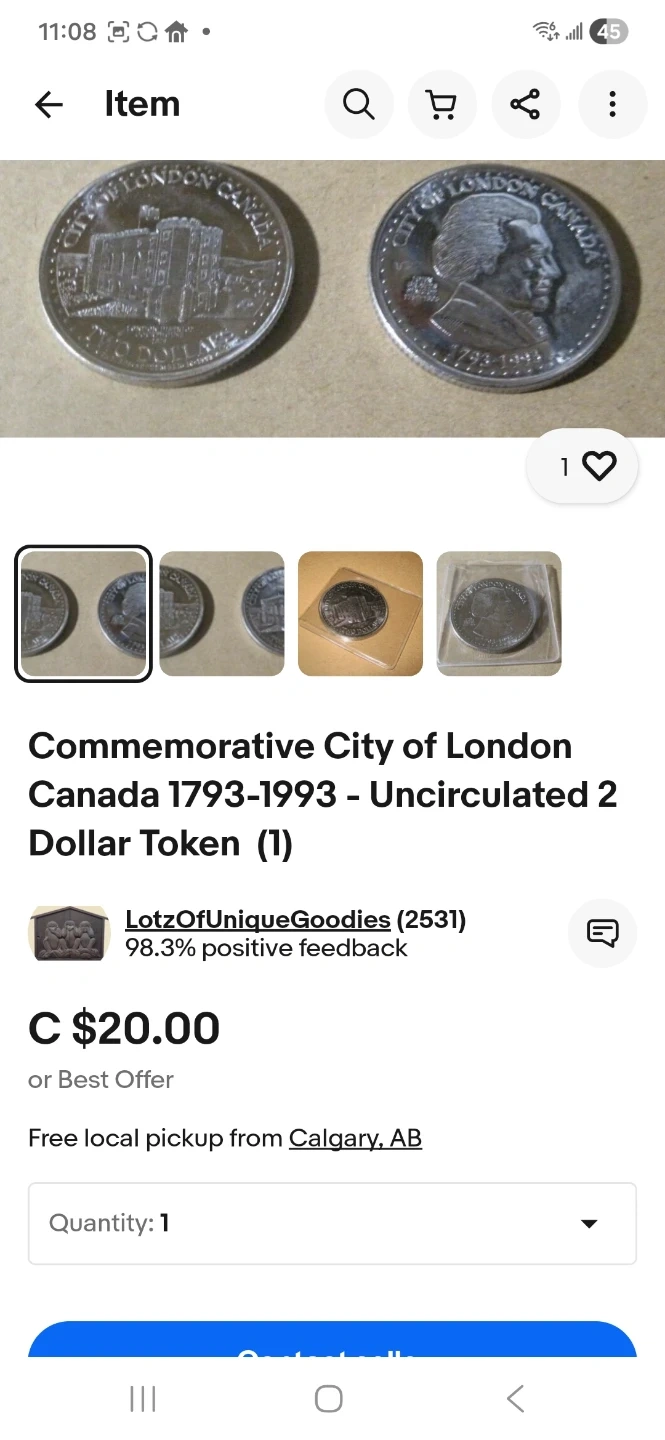Open the three-dot overflow menu

point(612,104)
